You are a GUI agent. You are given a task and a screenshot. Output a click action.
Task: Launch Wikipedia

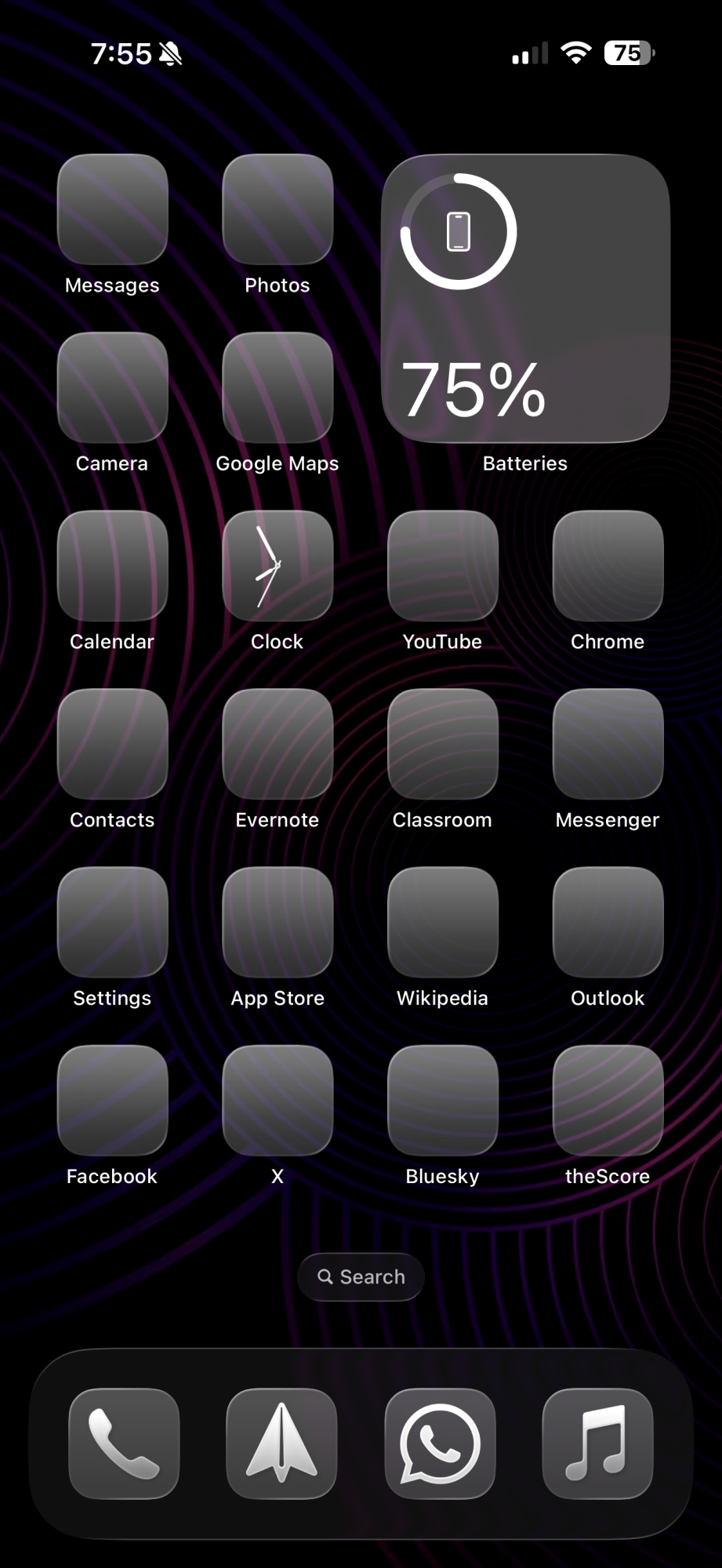pyautogui.click(x=443, y=921)
